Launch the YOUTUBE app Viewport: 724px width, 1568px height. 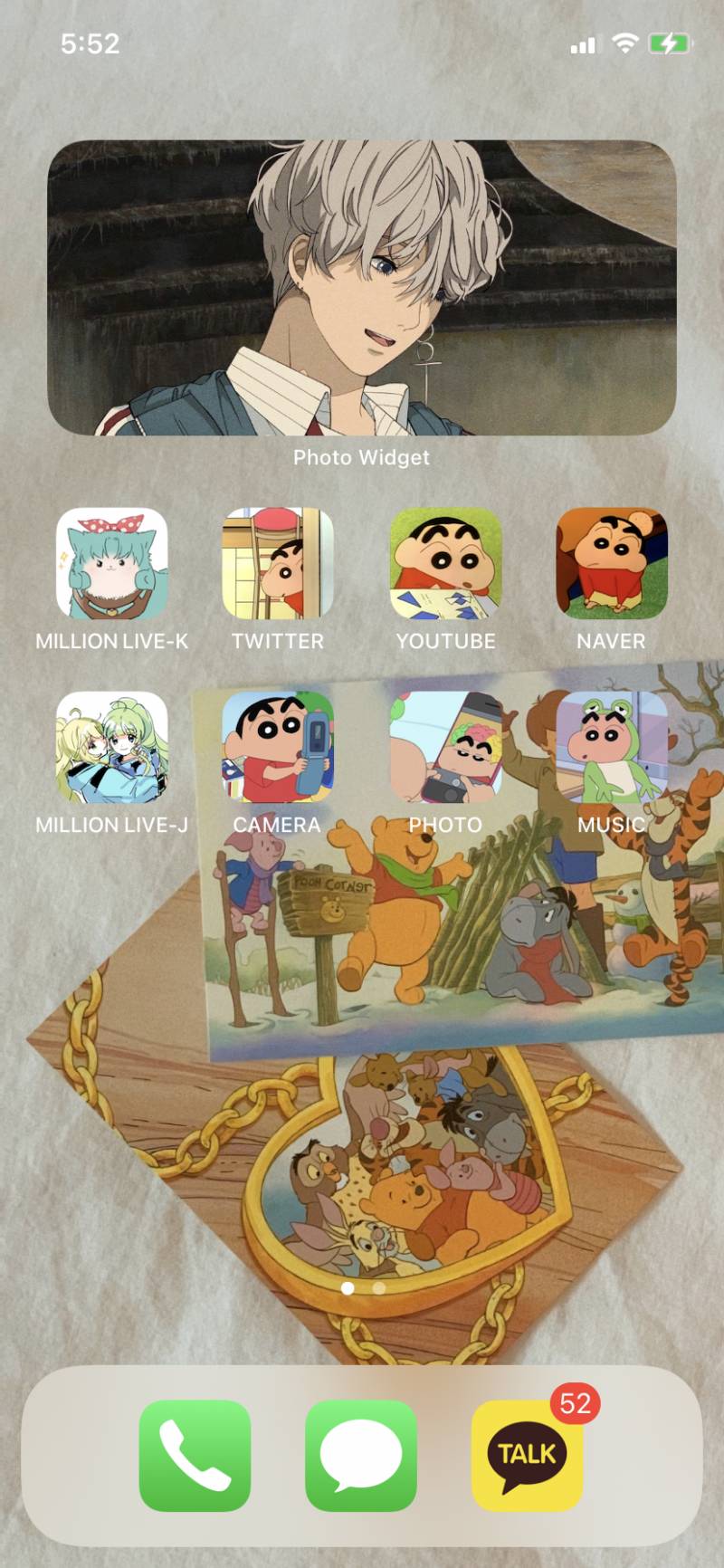point(445,563)
